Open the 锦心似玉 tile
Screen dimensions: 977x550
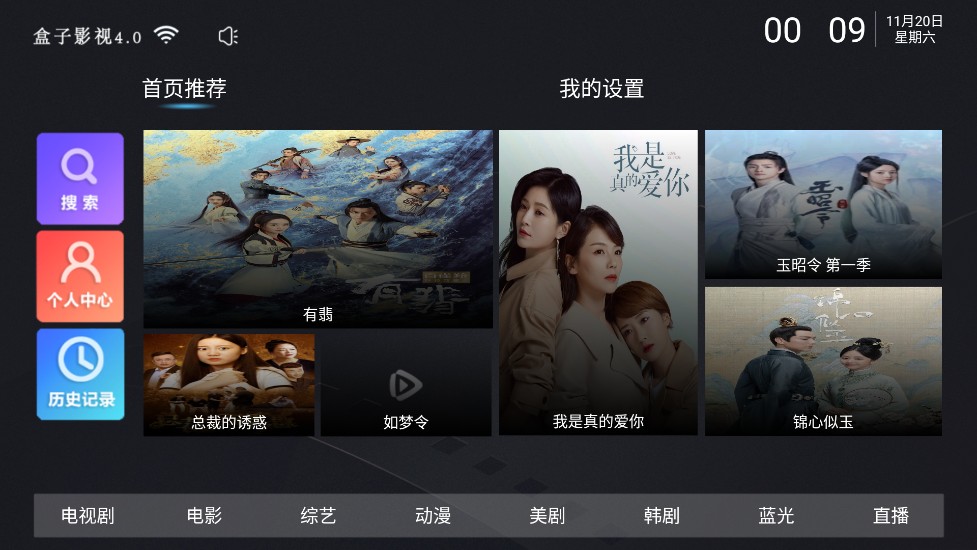point(823,361)
